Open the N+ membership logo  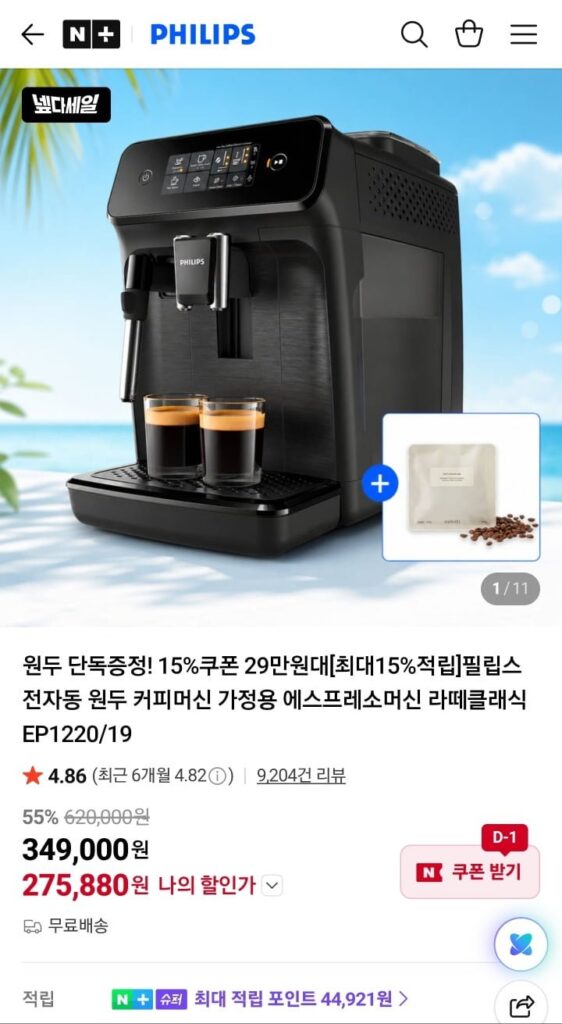(x=91, y=35)
